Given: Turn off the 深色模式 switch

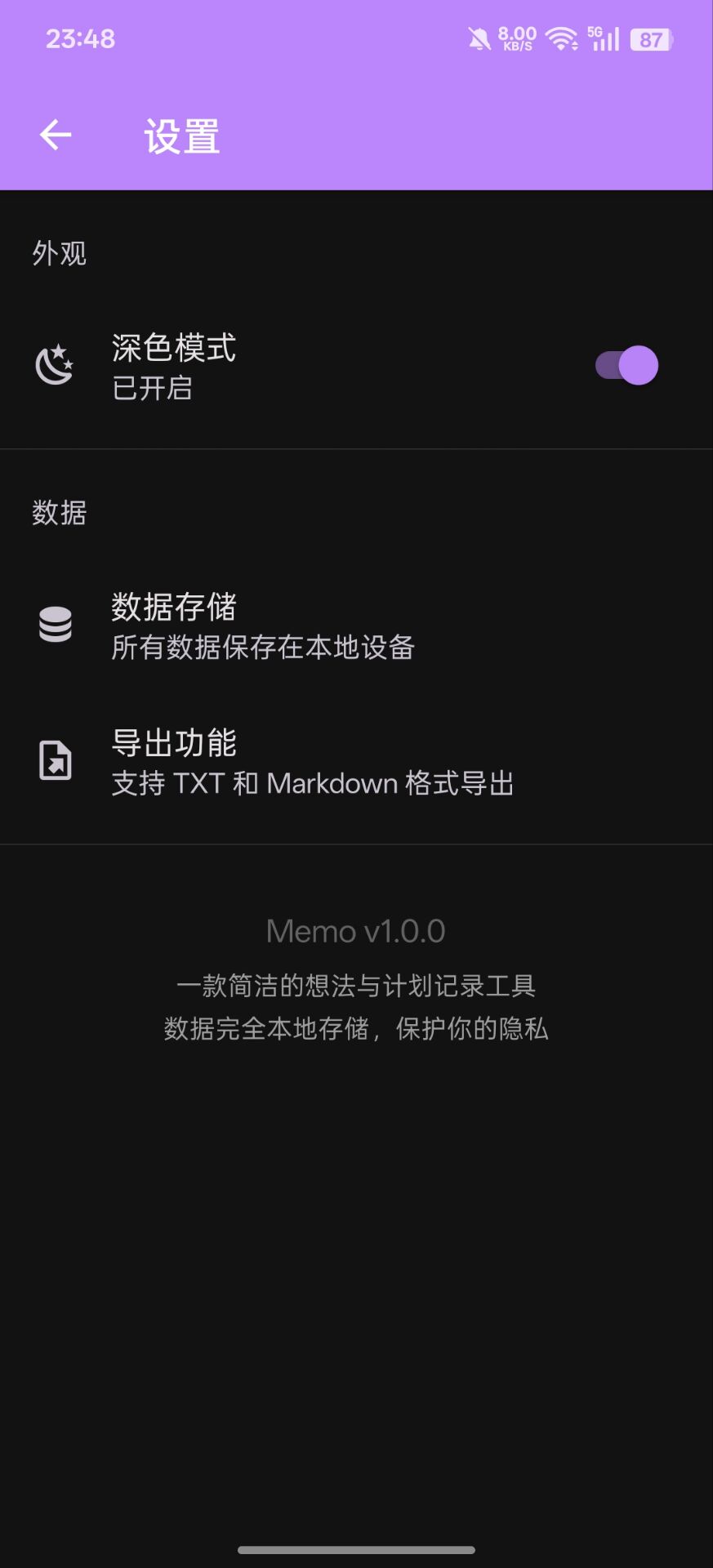Looking at the screenshot, I should [x=626, y=366].
